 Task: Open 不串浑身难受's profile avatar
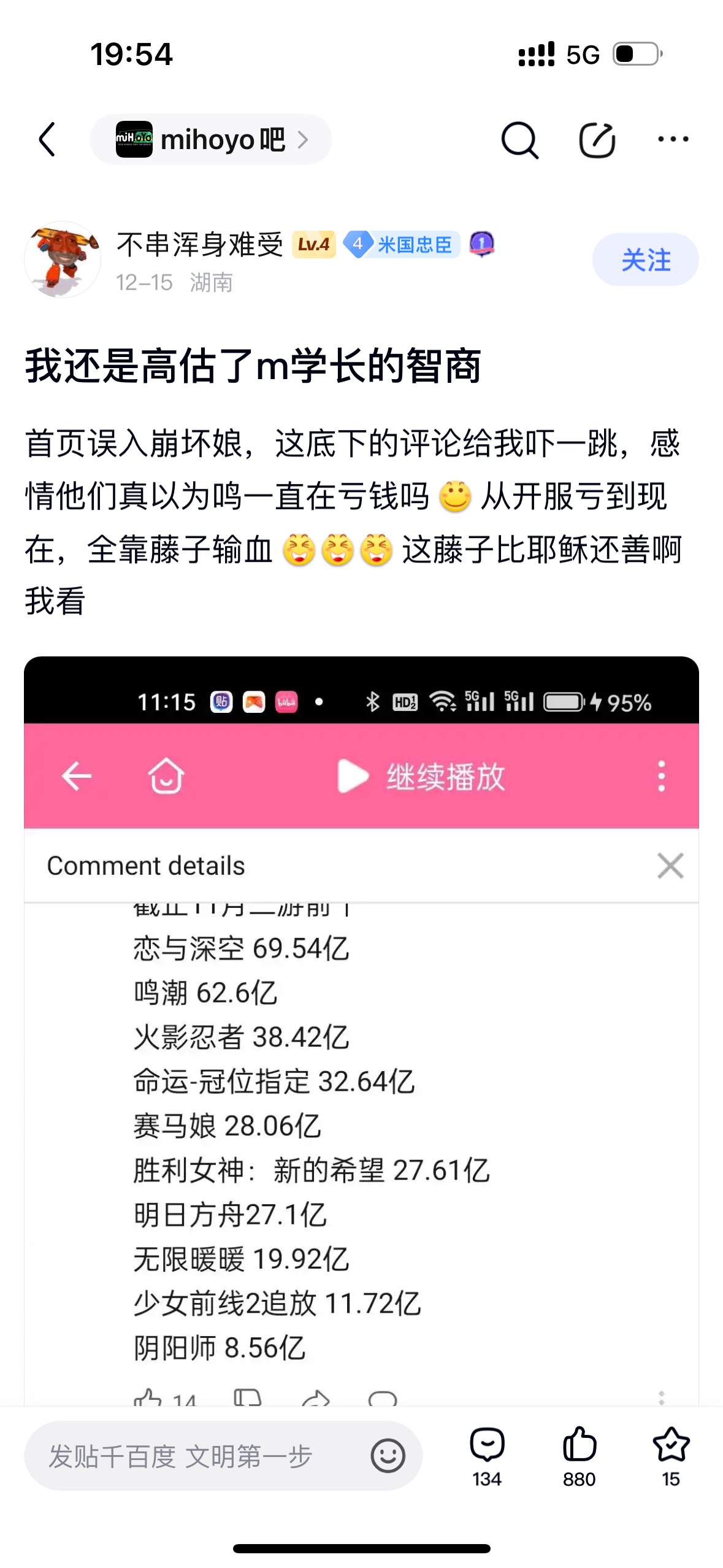click(63, 260)
